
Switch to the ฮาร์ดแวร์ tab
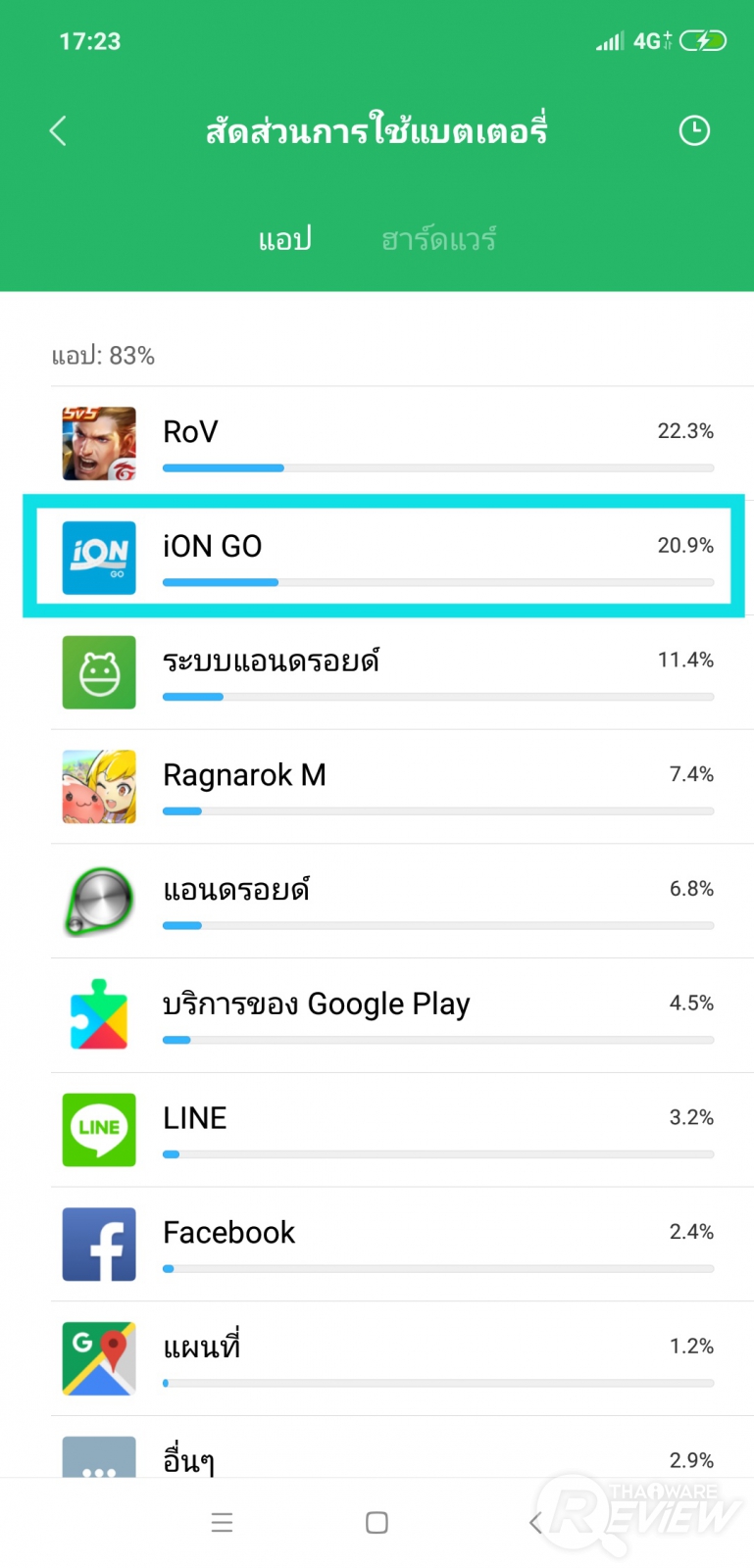pos(438,239)
